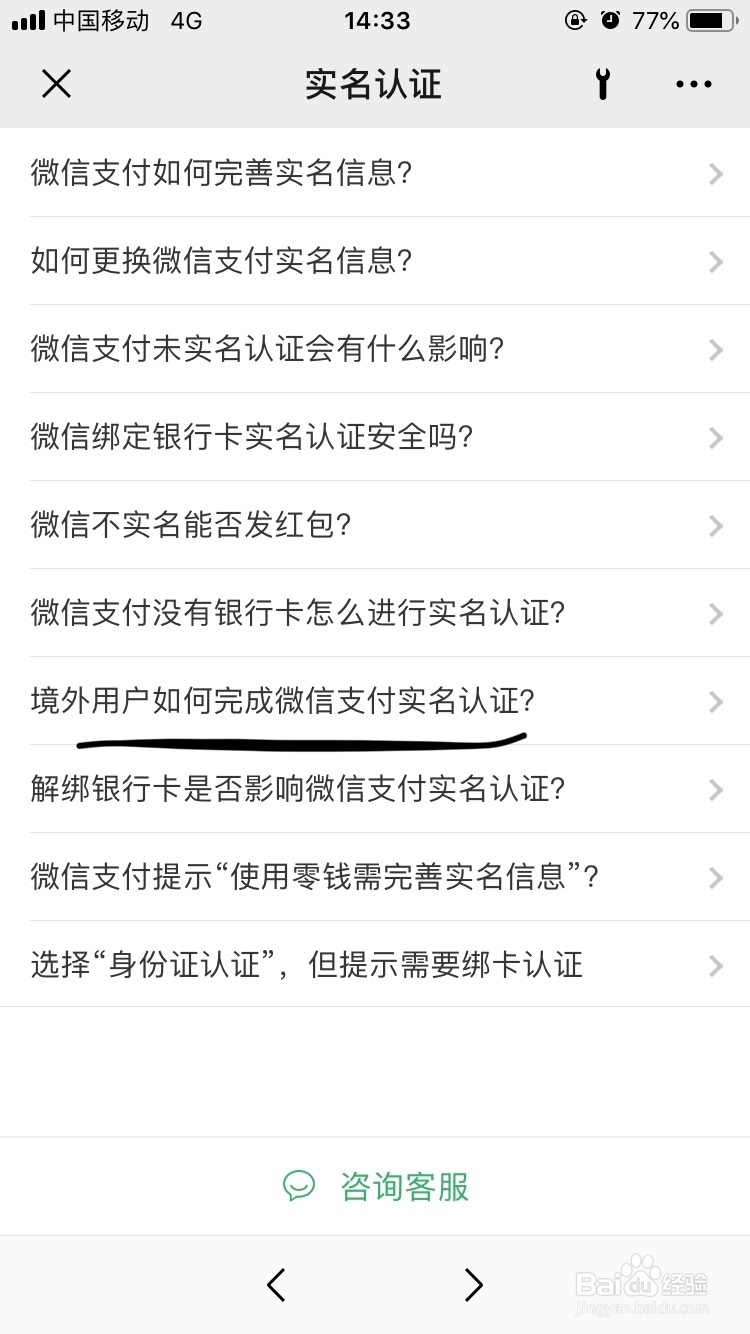
Task: Open 微信支付没有银行卡怎么进行实名认证
Action: (375, 614)
